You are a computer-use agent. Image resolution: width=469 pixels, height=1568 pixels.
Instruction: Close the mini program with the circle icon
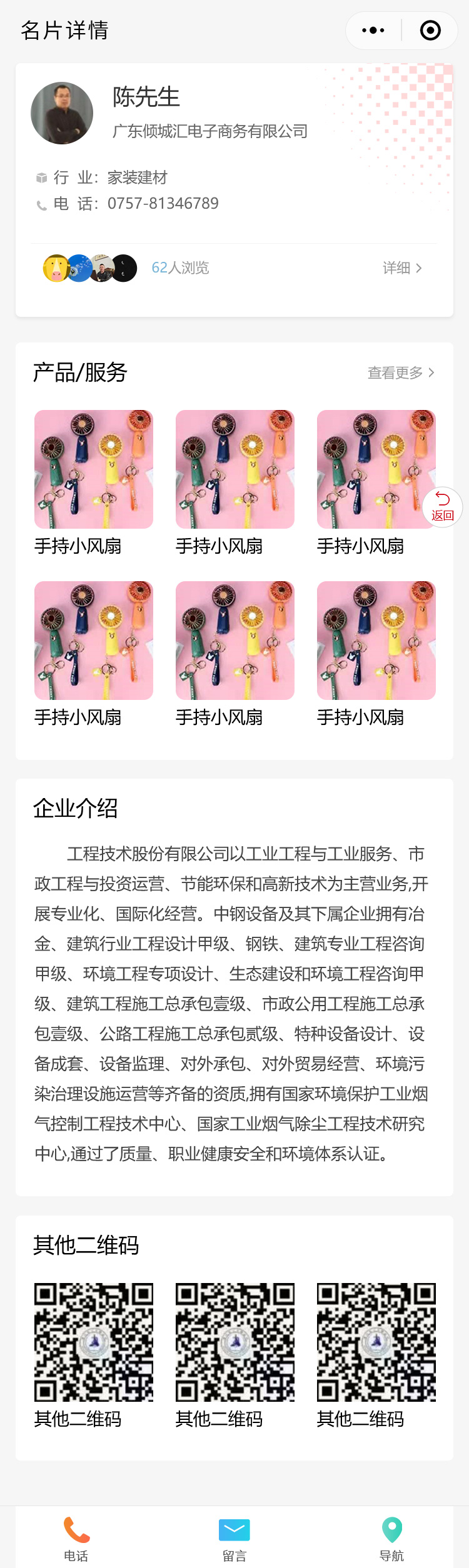[x=430, y=31]
